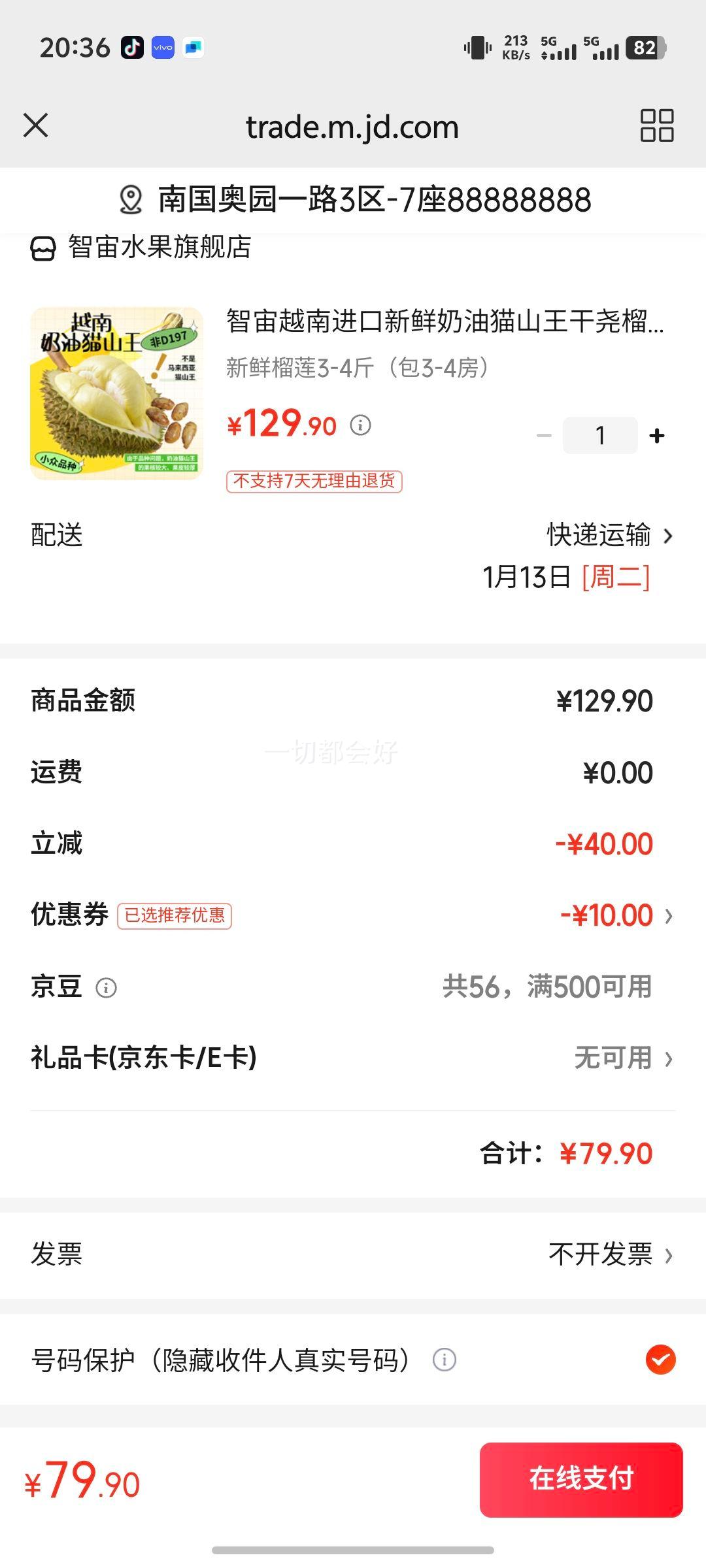Show price details info next to ¥129.90

pyautogui.click(x=361, y=425)
